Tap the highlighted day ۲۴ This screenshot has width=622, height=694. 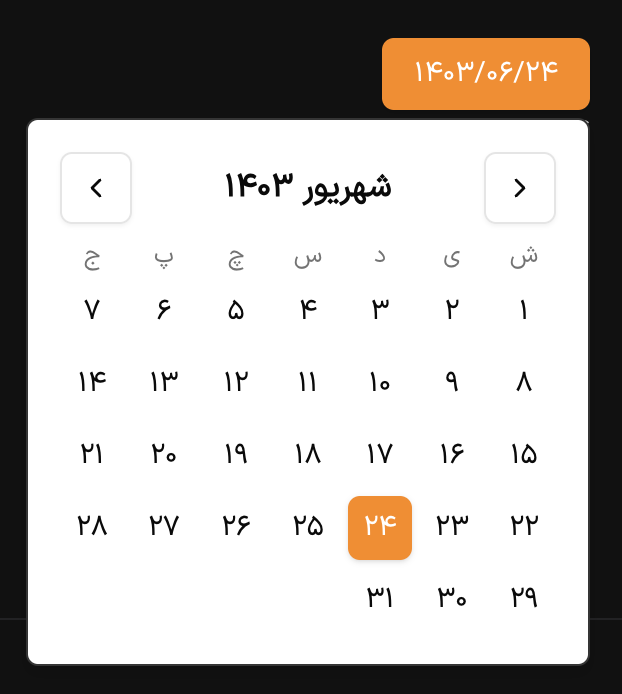click(380, 526)
